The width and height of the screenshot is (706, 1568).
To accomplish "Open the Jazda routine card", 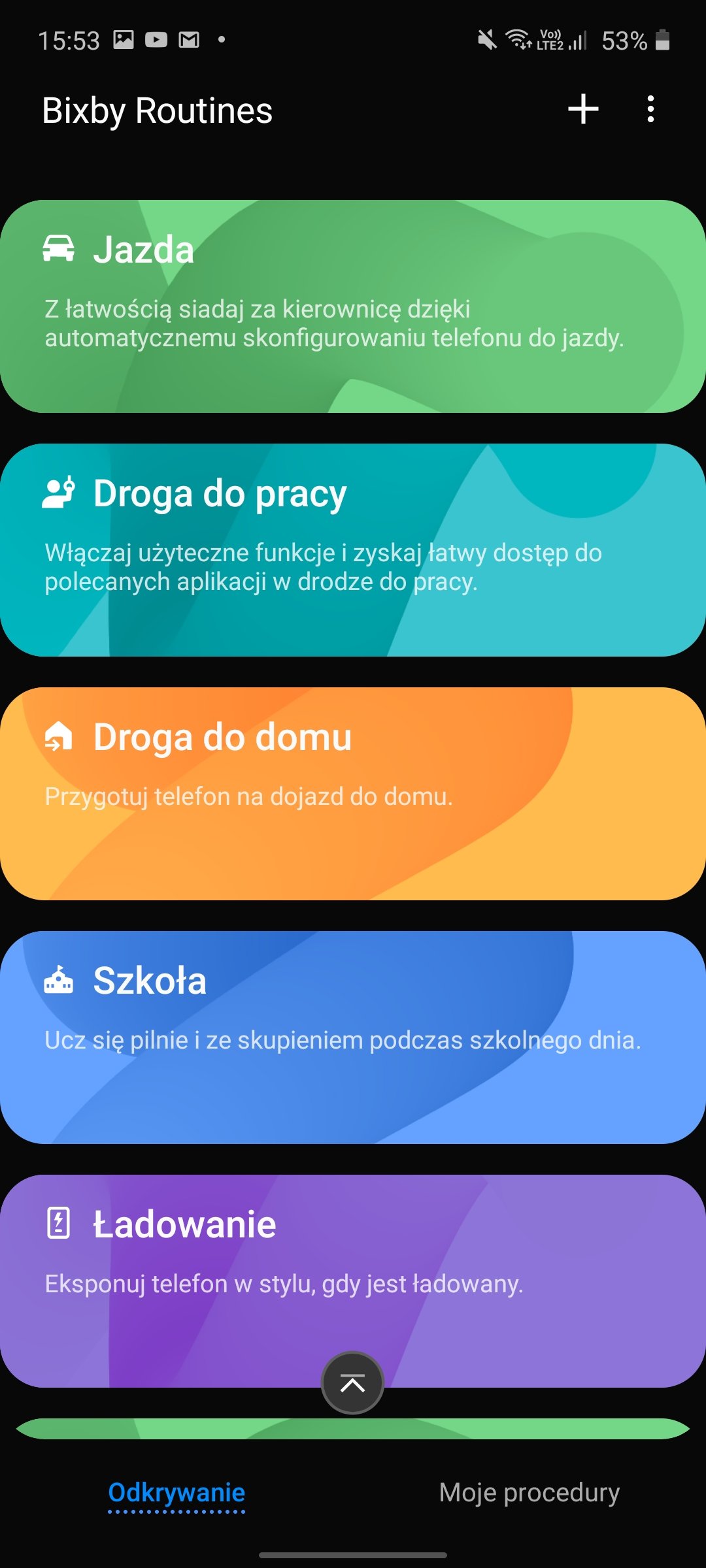I will tap(353, 306).
